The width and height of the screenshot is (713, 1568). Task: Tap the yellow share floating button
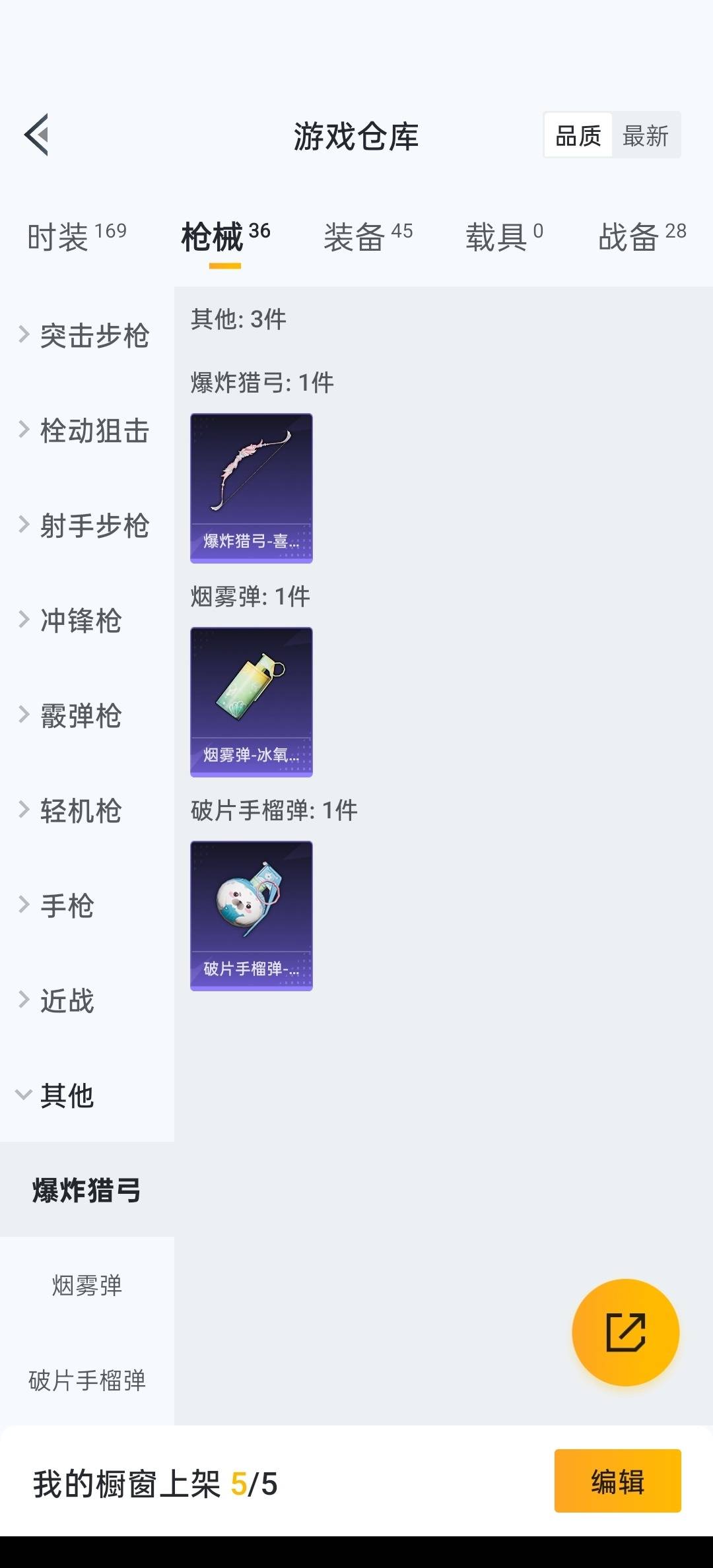[x=625, y=1332]
